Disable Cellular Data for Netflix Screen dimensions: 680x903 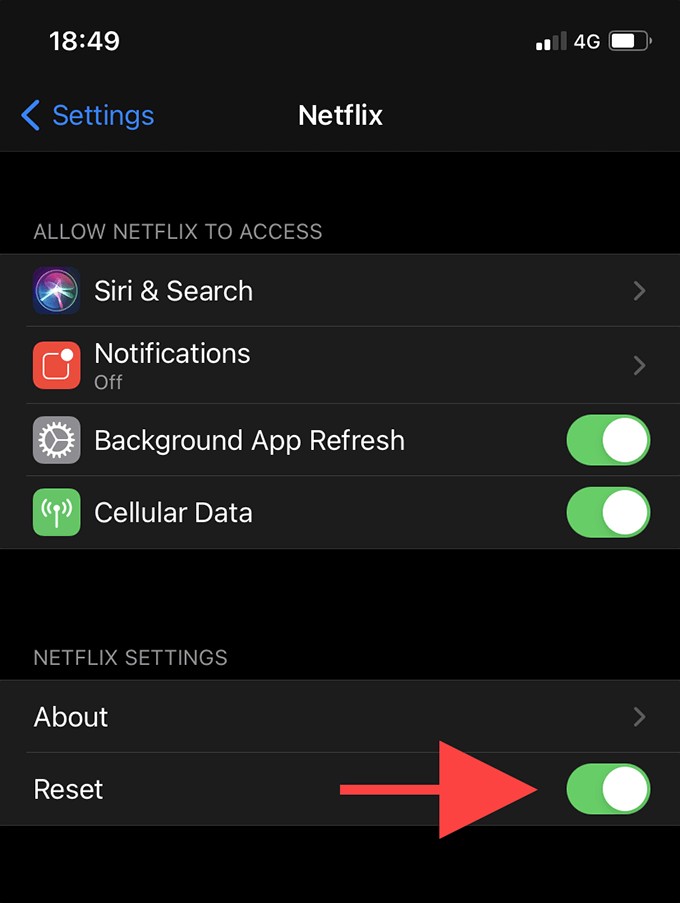(608, 513)
